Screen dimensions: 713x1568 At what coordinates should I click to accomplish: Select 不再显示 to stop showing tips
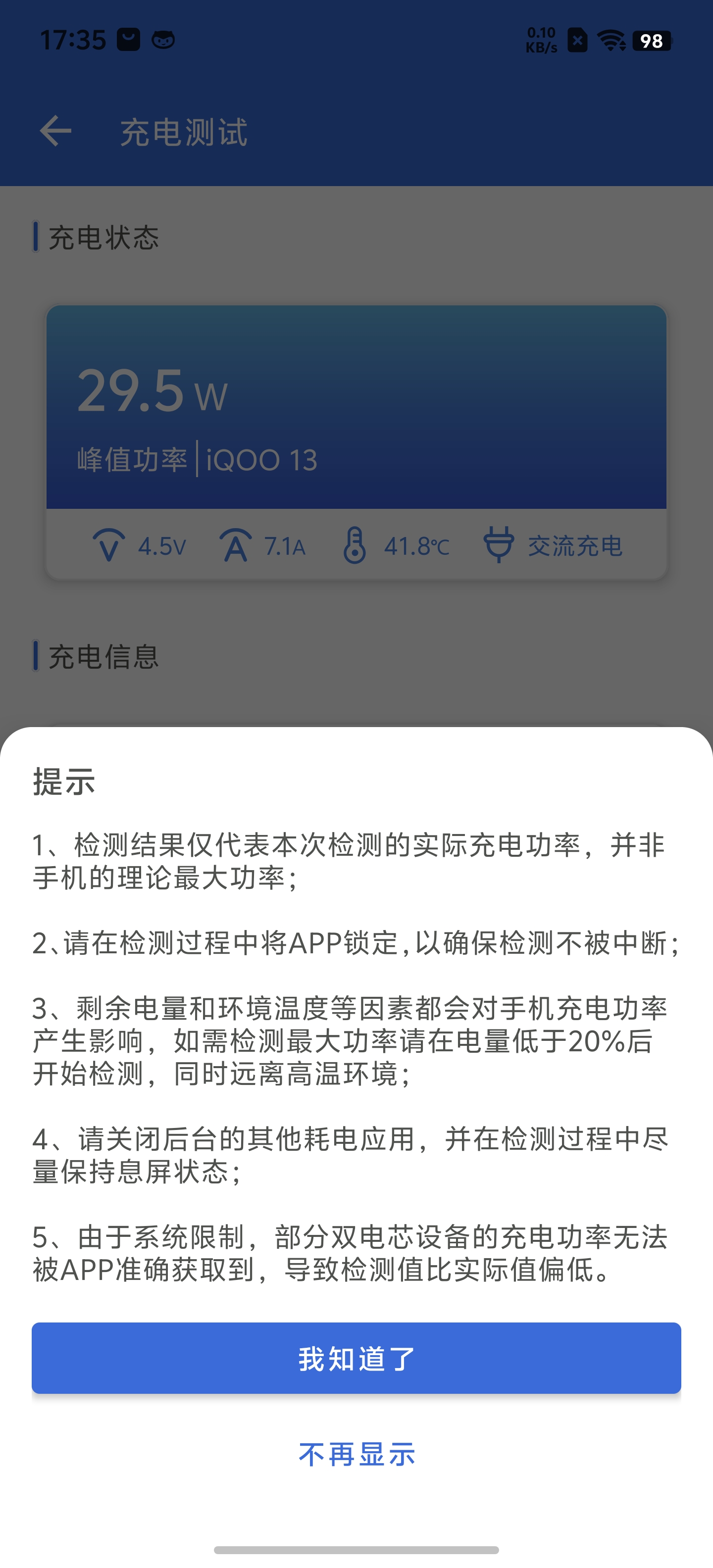(x=356, y=1455)
